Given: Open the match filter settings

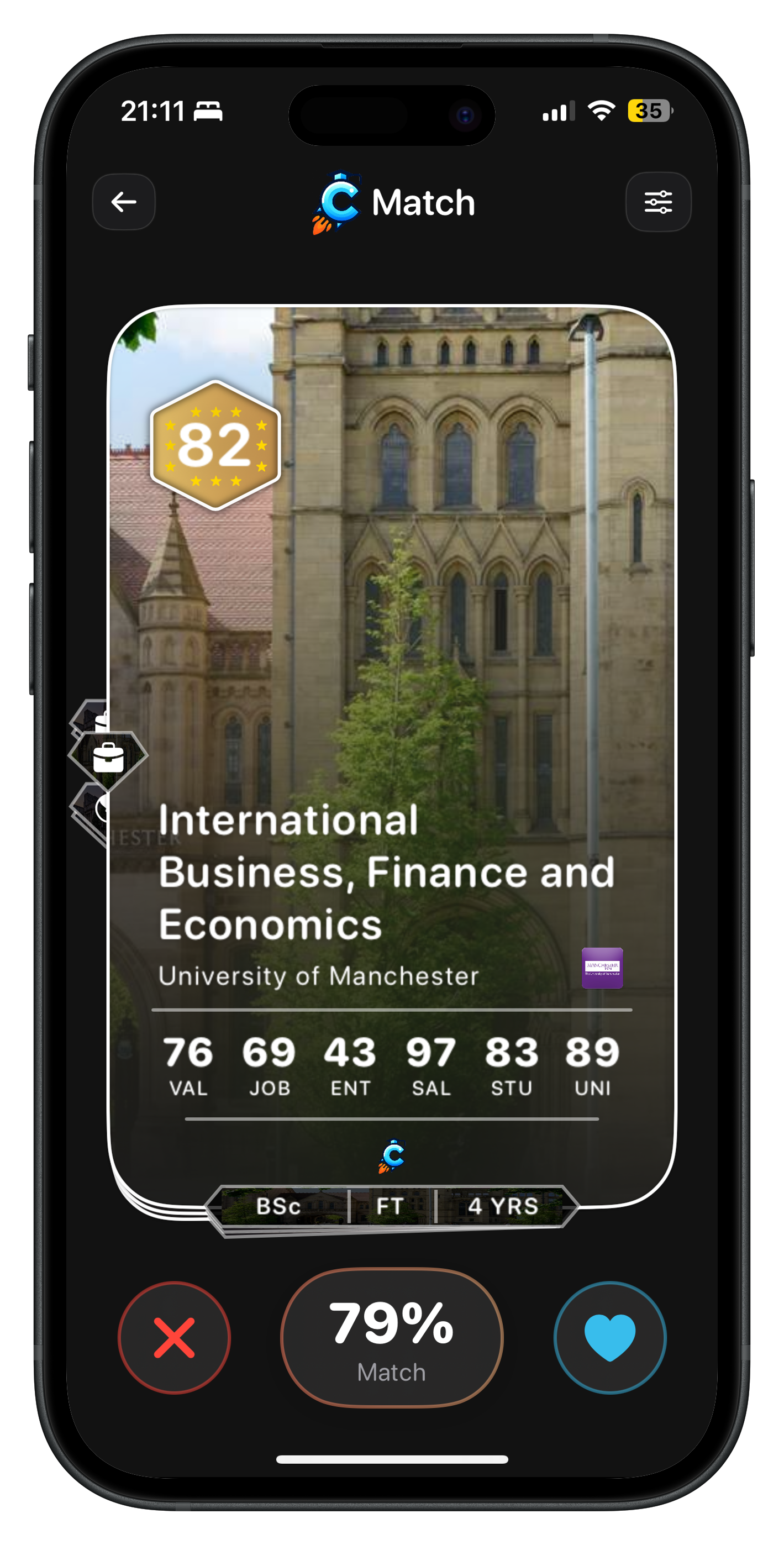Looking at the screenshot, I should coord(658,202).
